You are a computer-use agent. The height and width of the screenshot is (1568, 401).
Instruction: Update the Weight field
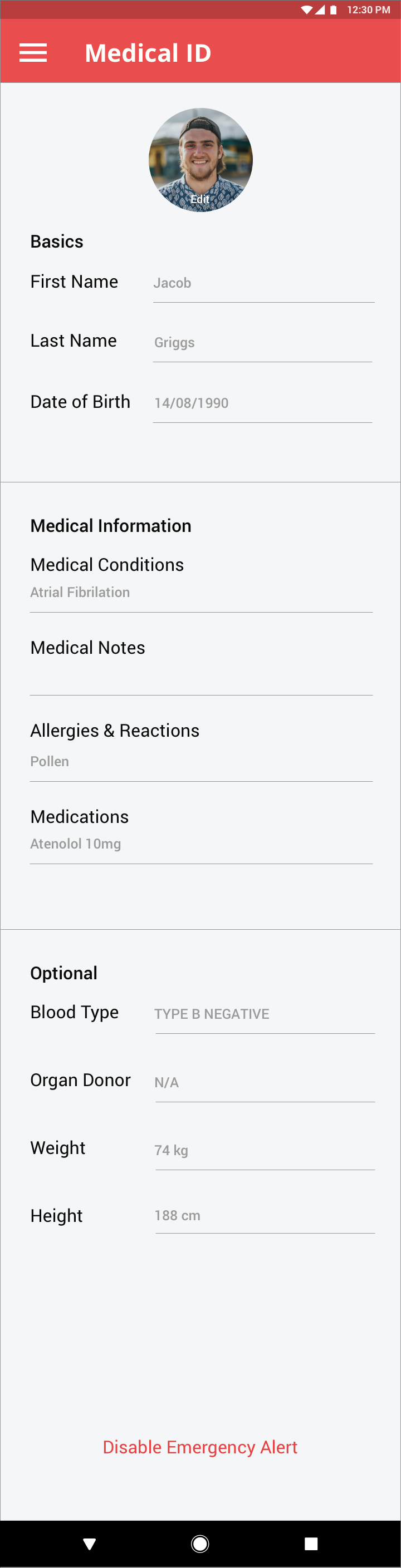pos(265,1151)
